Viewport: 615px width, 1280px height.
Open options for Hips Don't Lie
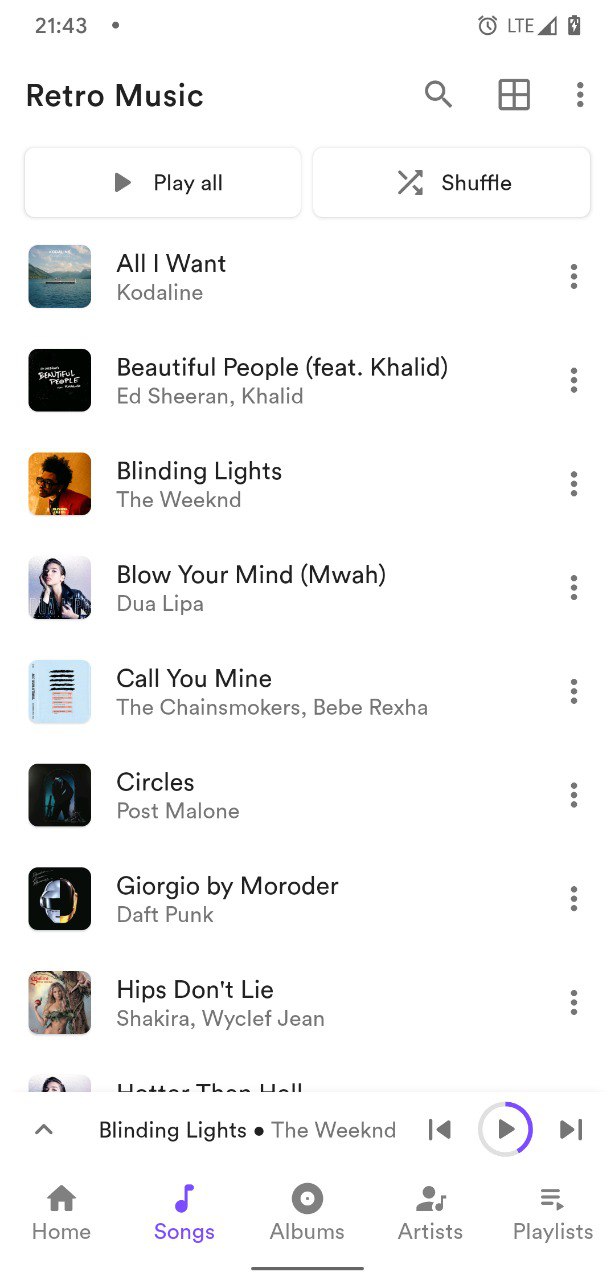pyautogui.click(x=573, y=1002)
